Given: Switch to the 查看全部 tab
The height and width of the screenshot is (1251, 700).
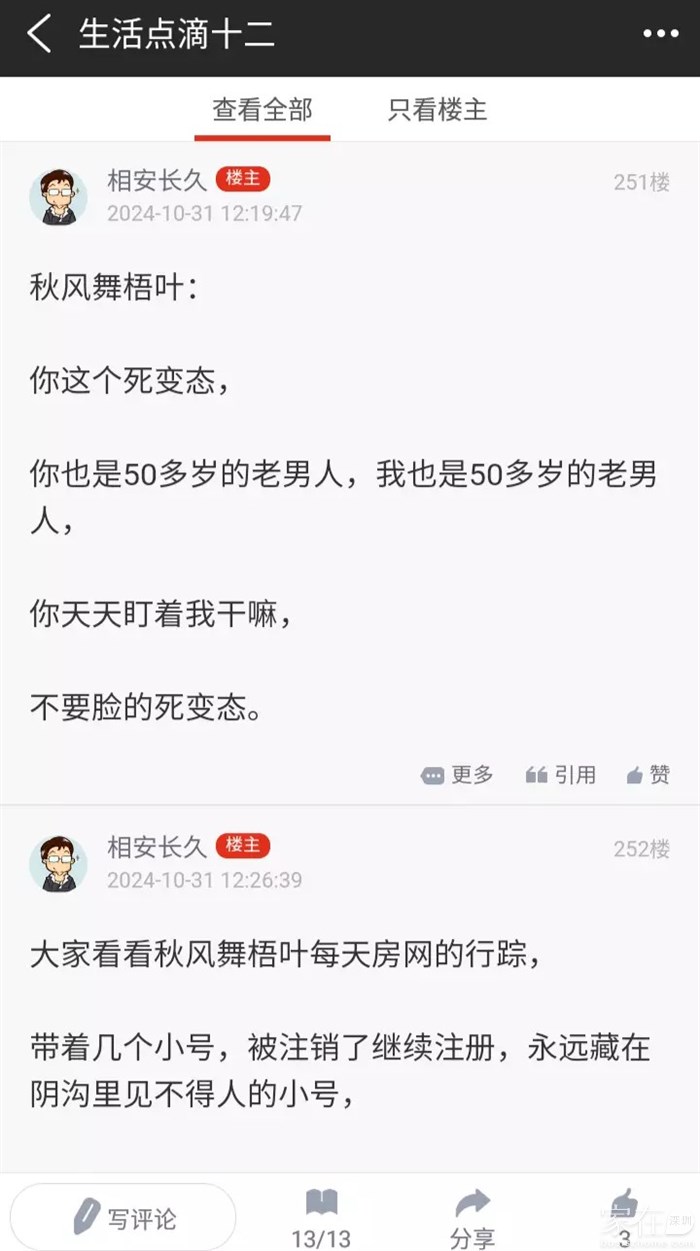Looking at the screenshot, I should (x=262, y=110).
